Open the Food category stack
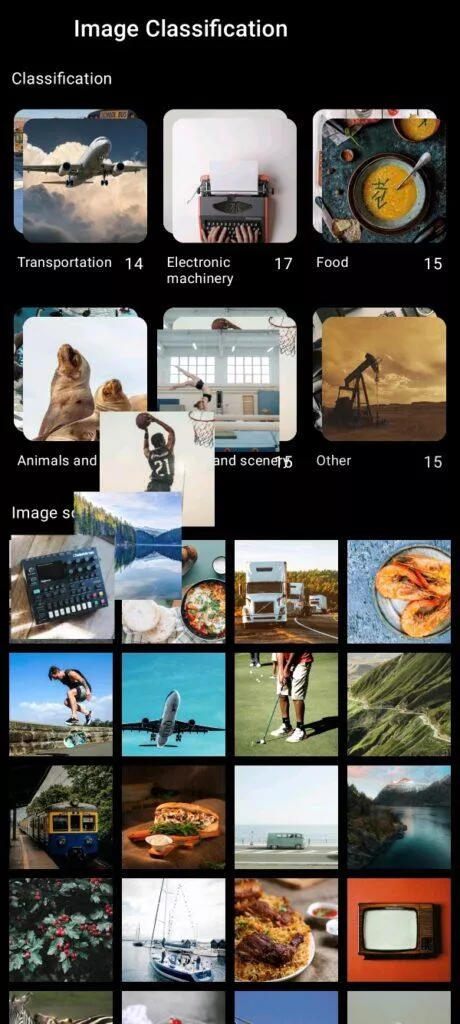Screen dimensions: 460x1024 pyautogui.click(x=379, y=176)
